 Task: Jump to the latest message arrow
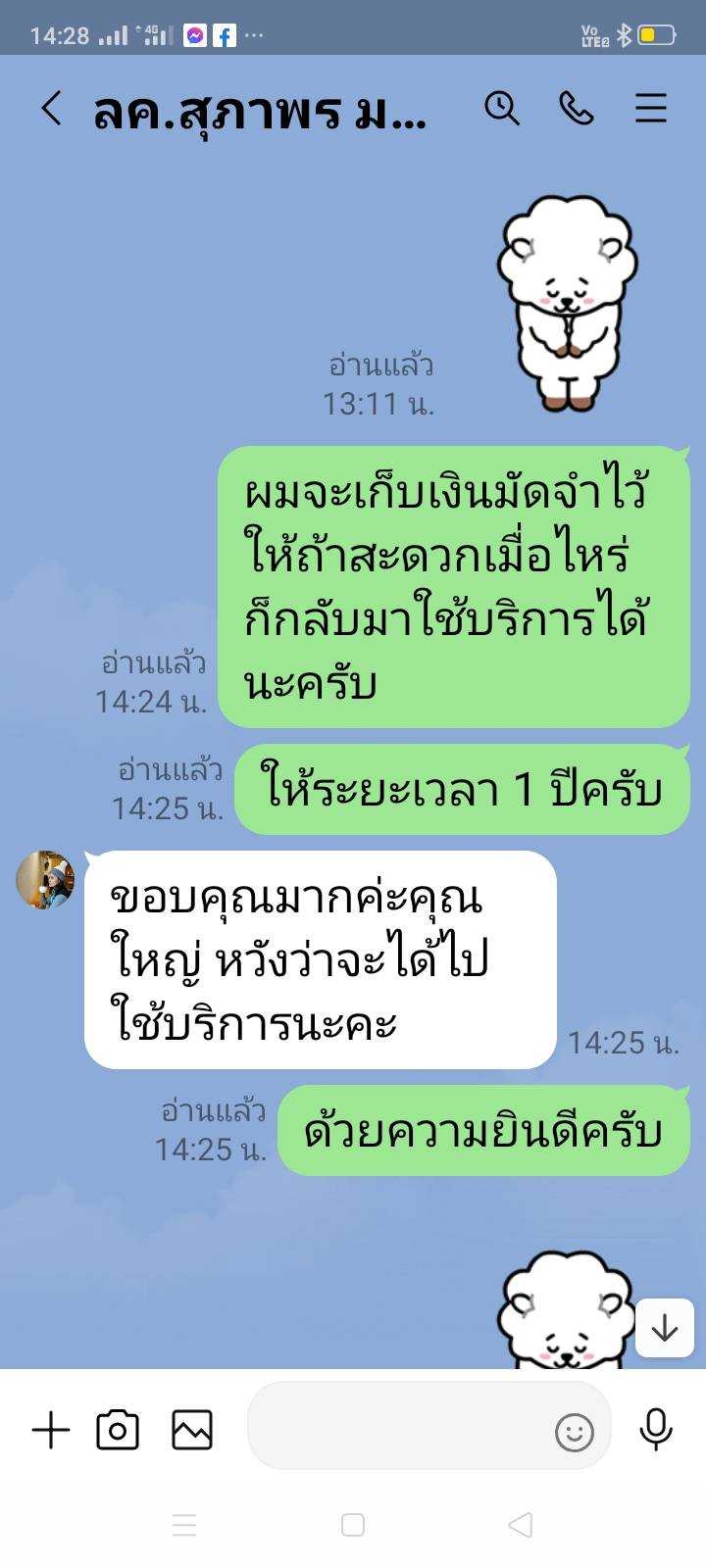pyautogui.click(x=665, y=1328)
